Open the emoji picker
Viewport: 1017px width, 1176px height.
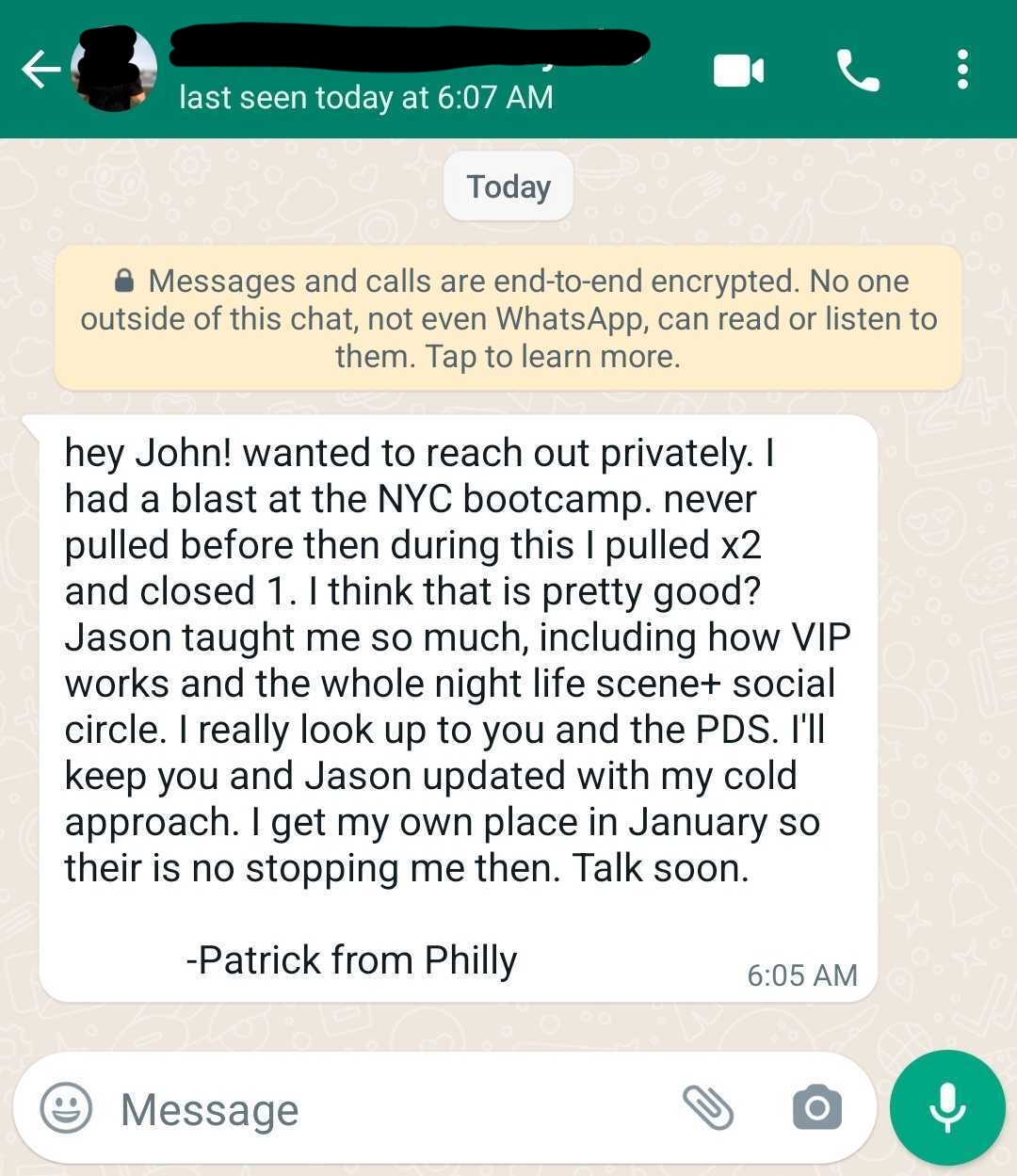(x=66, y=1108)
